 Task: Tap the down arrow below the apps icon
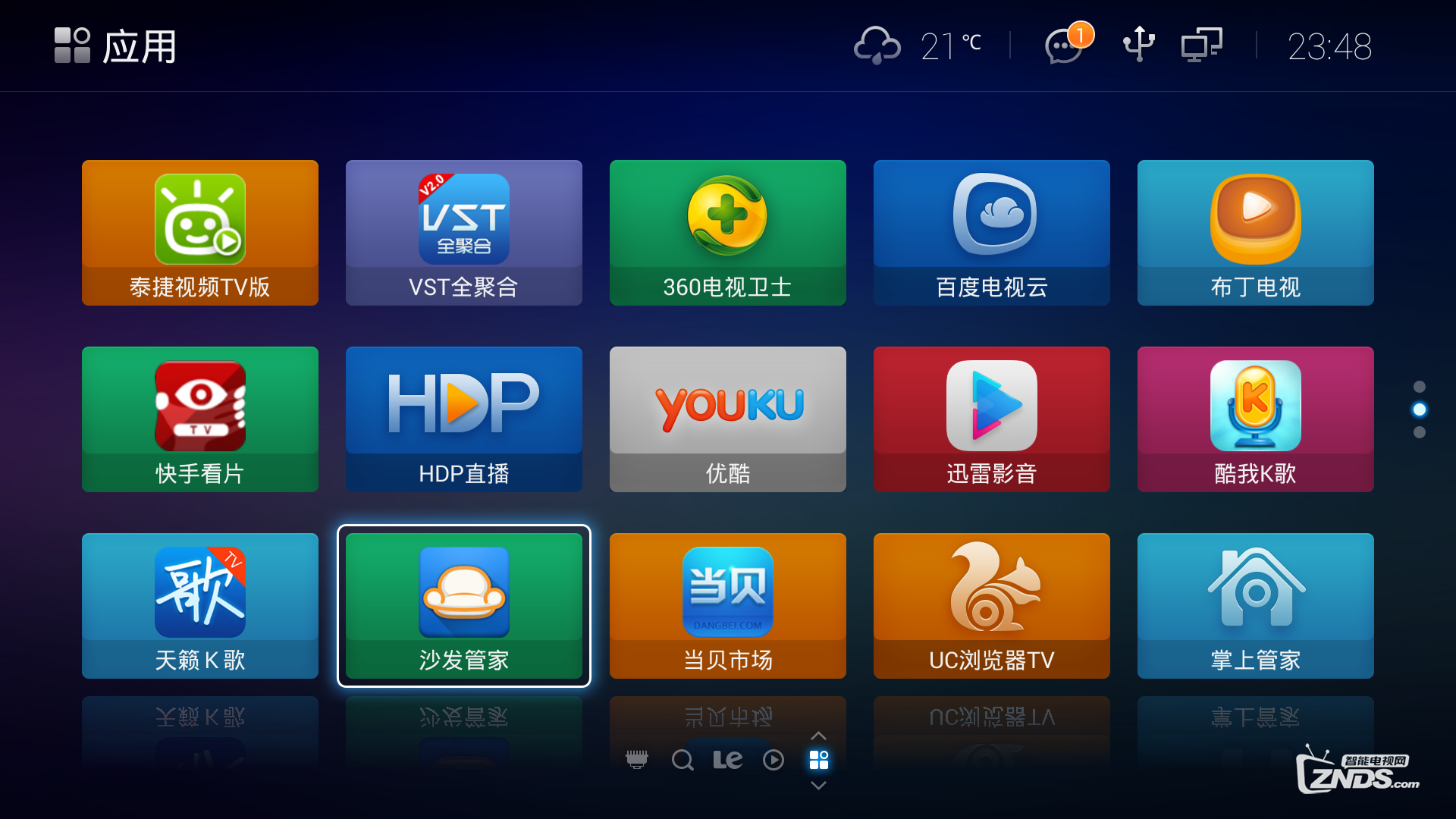click(x=818, y=786)
